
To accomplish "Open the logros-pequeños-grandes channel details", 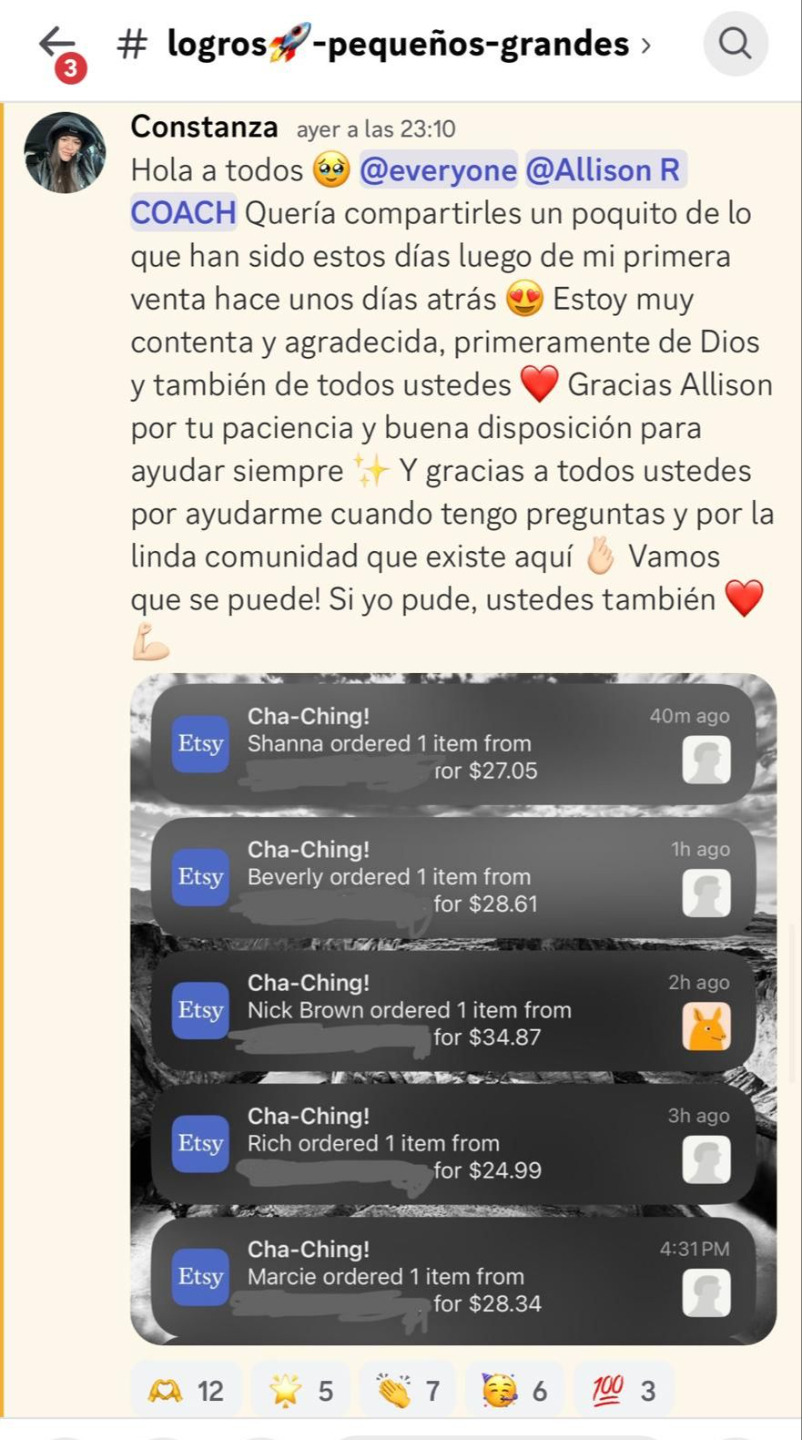I will 384,44.
